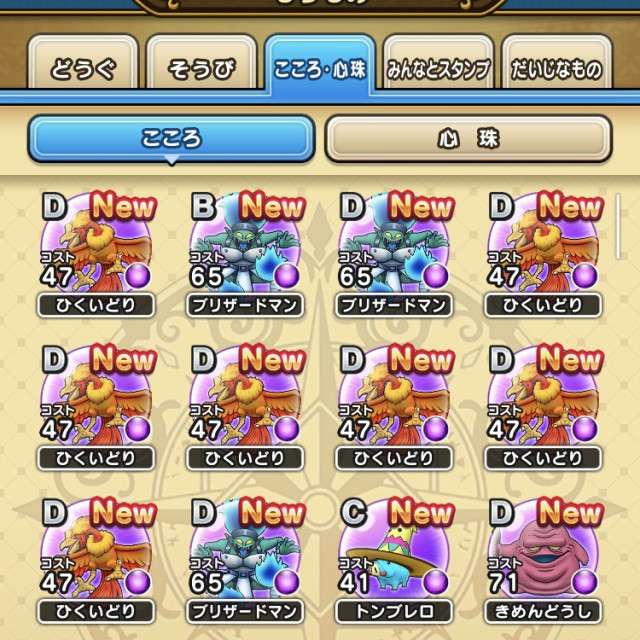
Task: Open the みんなとスタンプ tab
Action: tap(437, 67)
